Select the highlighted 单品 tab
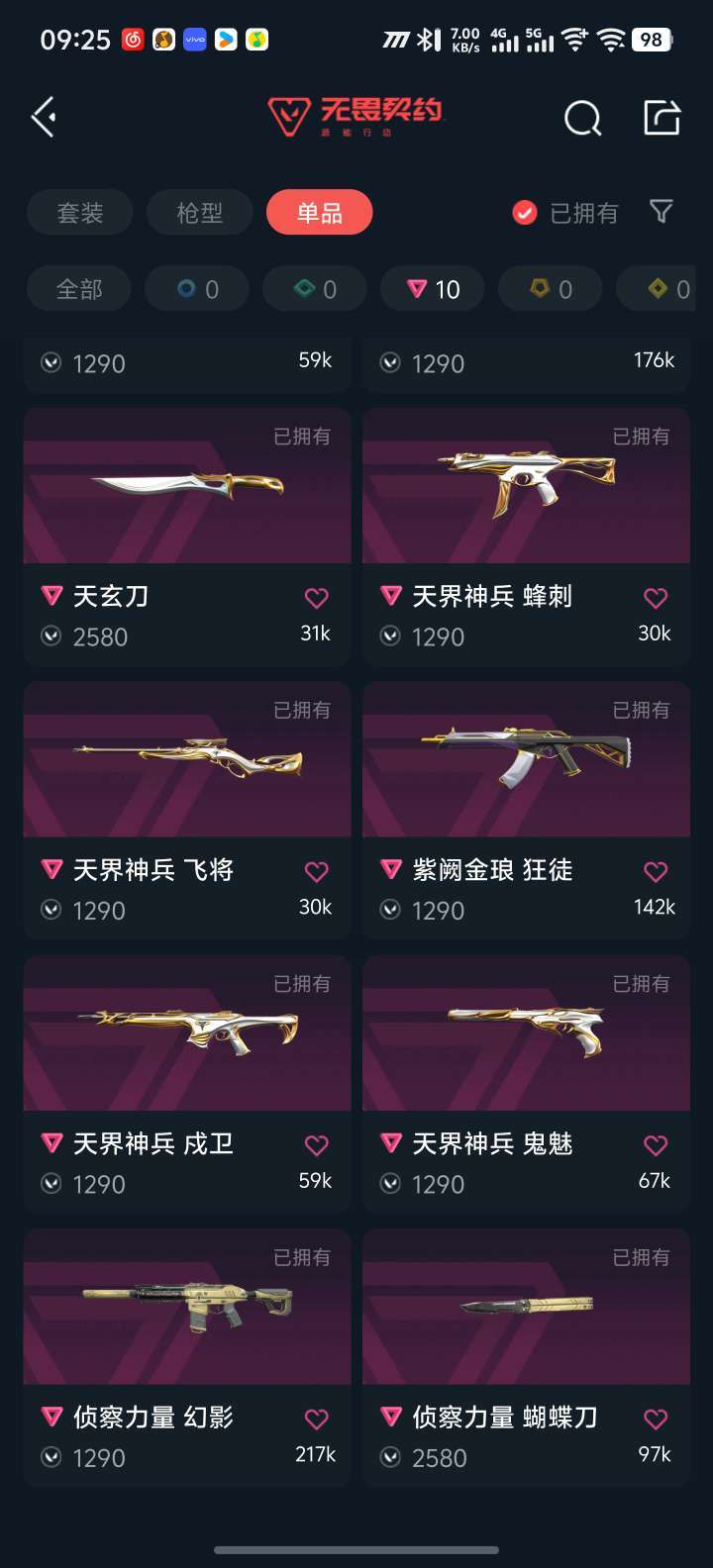This screenshot has width=713, height=1568. pyautogui.click(x=319, y=212)
